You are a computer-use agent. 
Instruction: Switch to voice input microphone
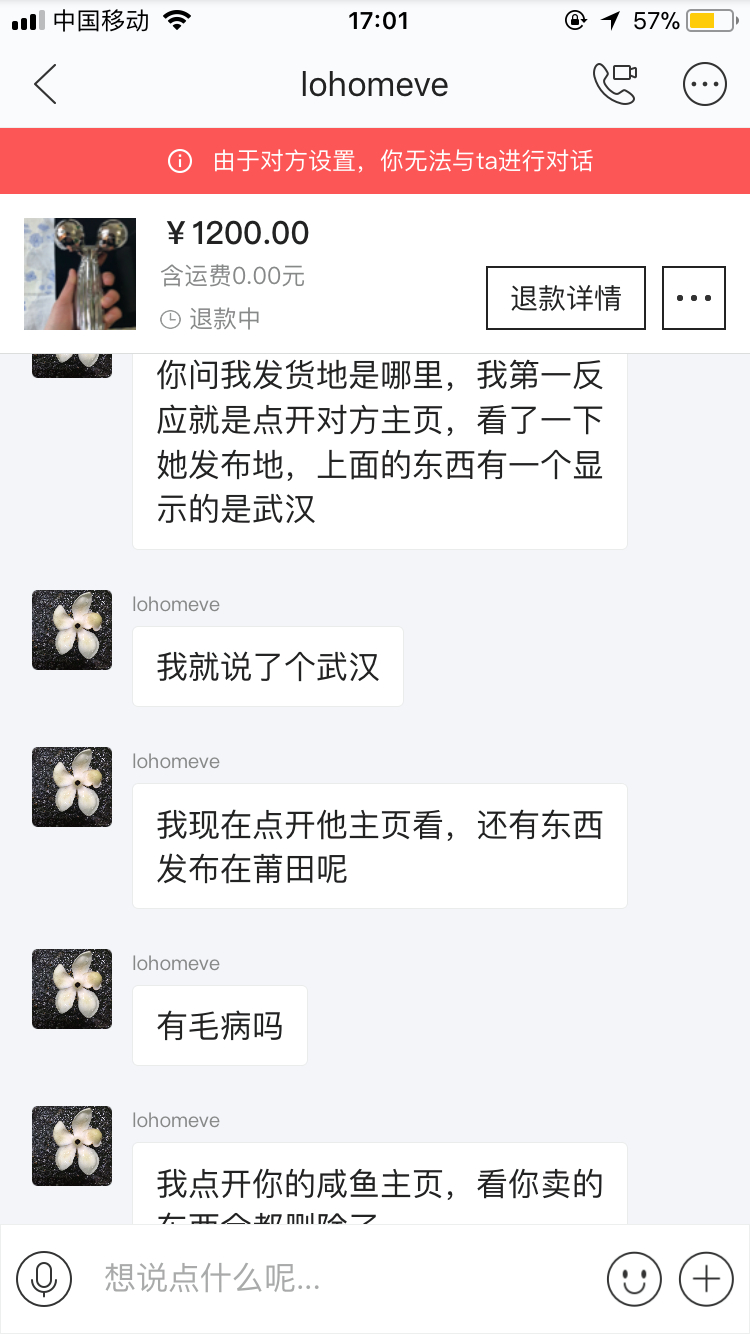click(43, 1278)
